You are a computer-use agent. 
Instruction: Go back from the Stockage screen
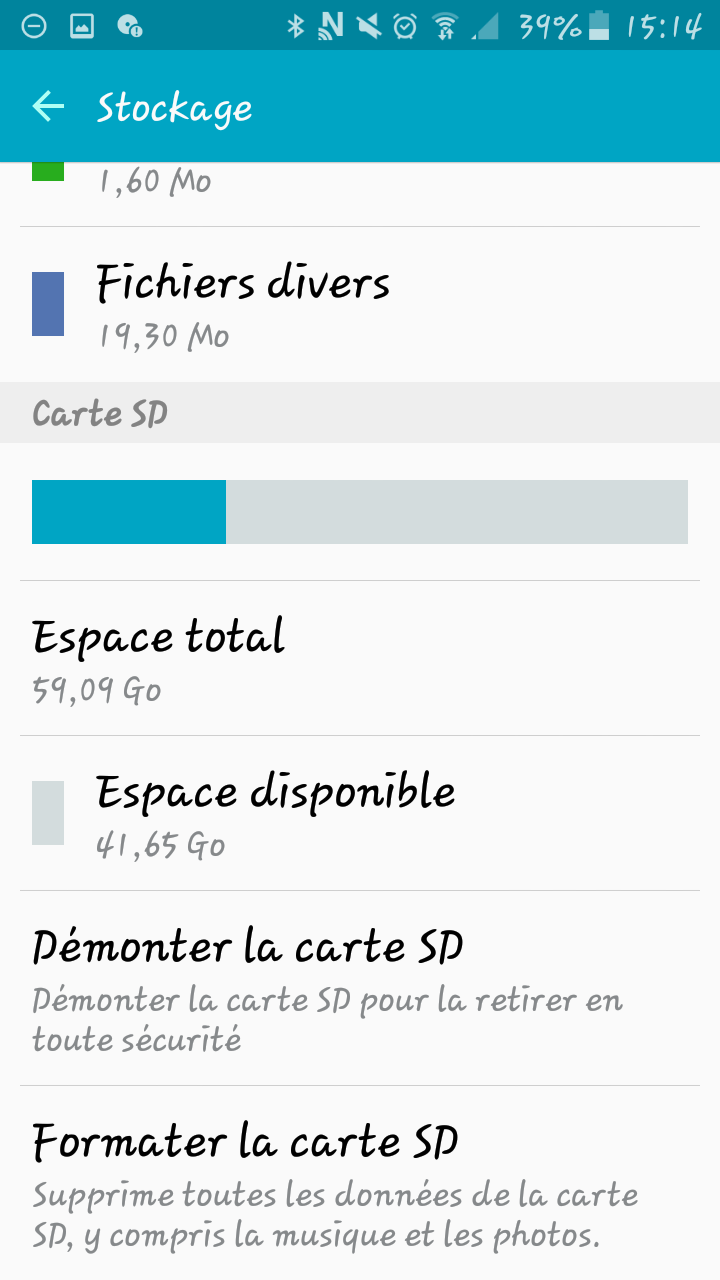[48, 107]
